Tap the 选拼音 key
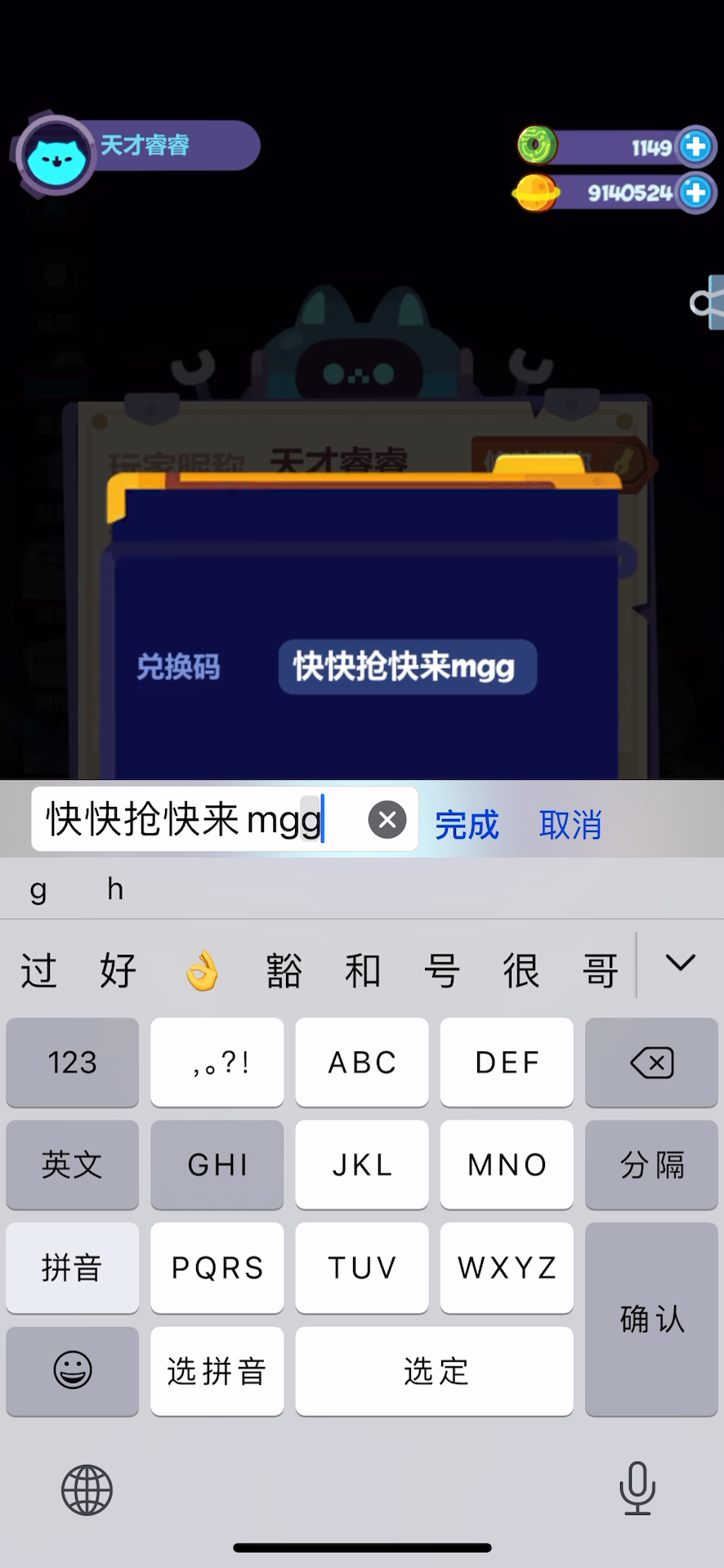The height and width of the screenshot is (1568, 724). click(x=217, y=1371)
